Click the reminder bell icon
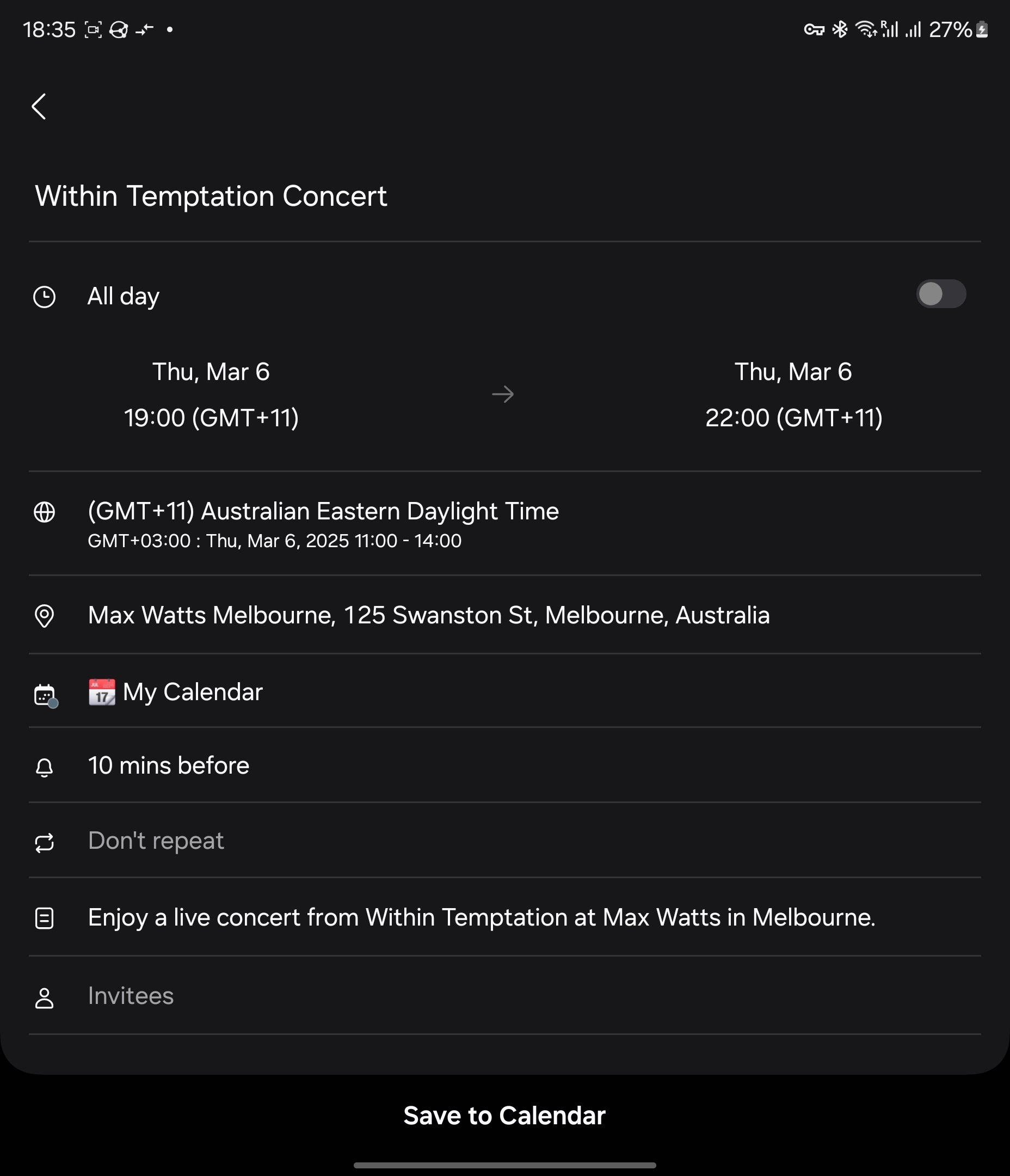 [45, 765]
